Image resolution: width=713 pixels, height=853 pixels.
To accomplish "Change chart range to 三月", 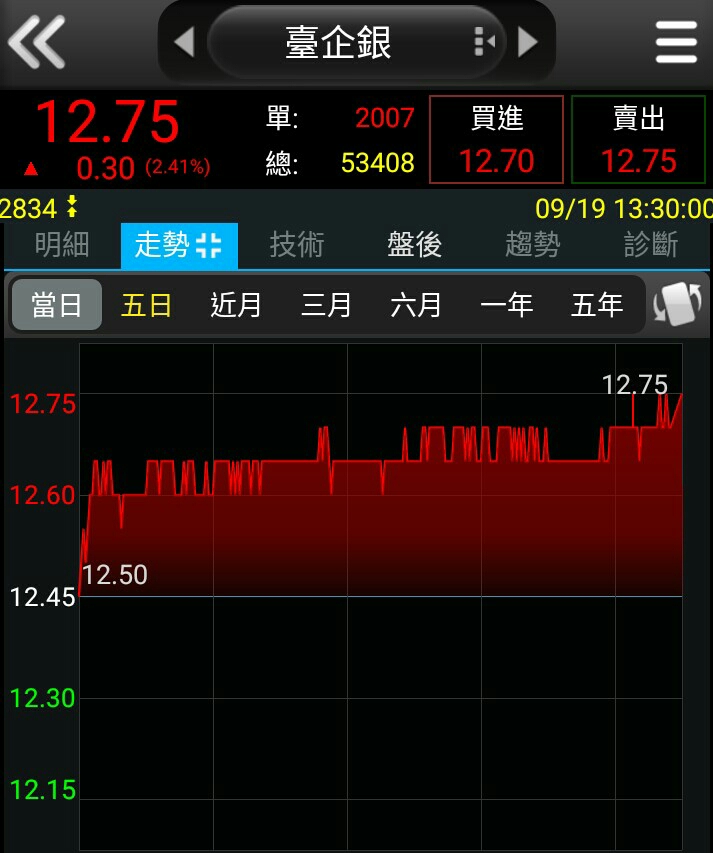I will [x=326, y=305].
